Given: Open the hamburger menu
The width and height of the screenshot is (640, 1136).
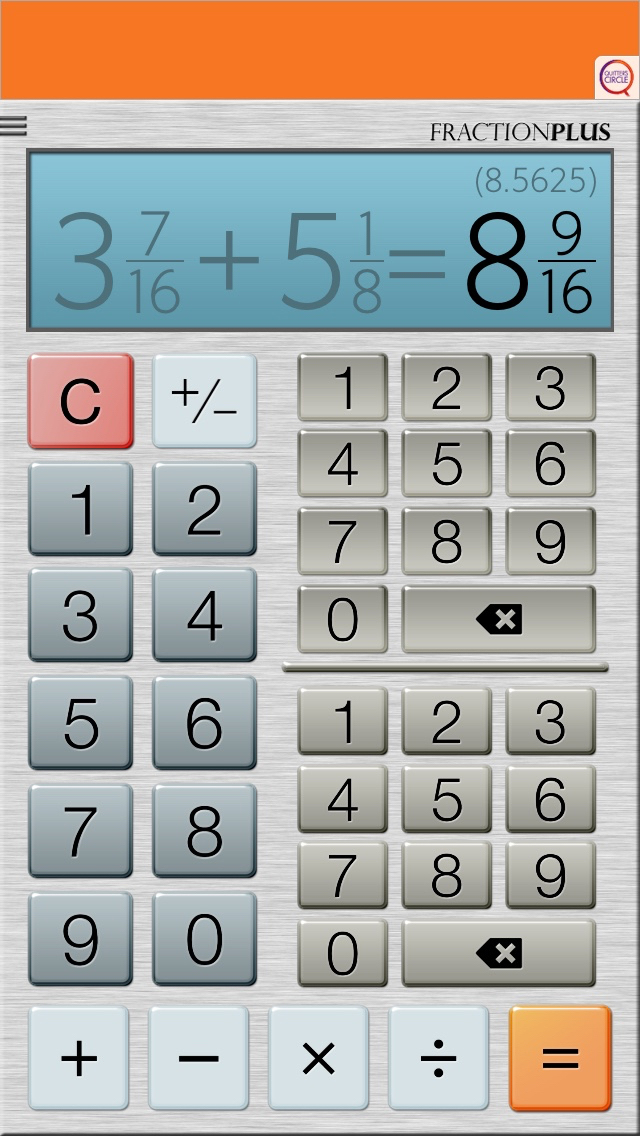Looking at the screenshot, I should 13,125.
